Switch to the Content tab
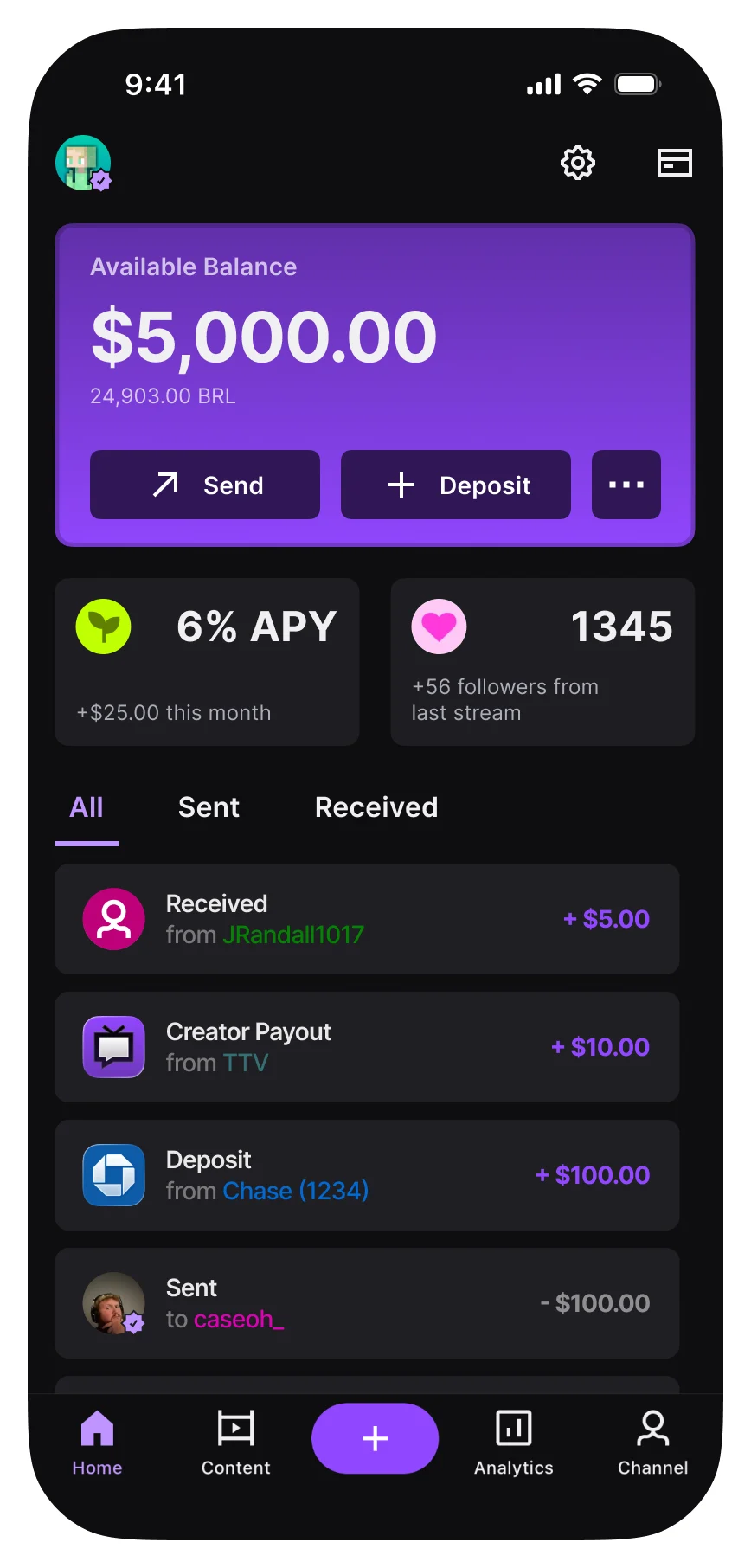Viewport: 751px width, 1568px height. click(235, 1443)
